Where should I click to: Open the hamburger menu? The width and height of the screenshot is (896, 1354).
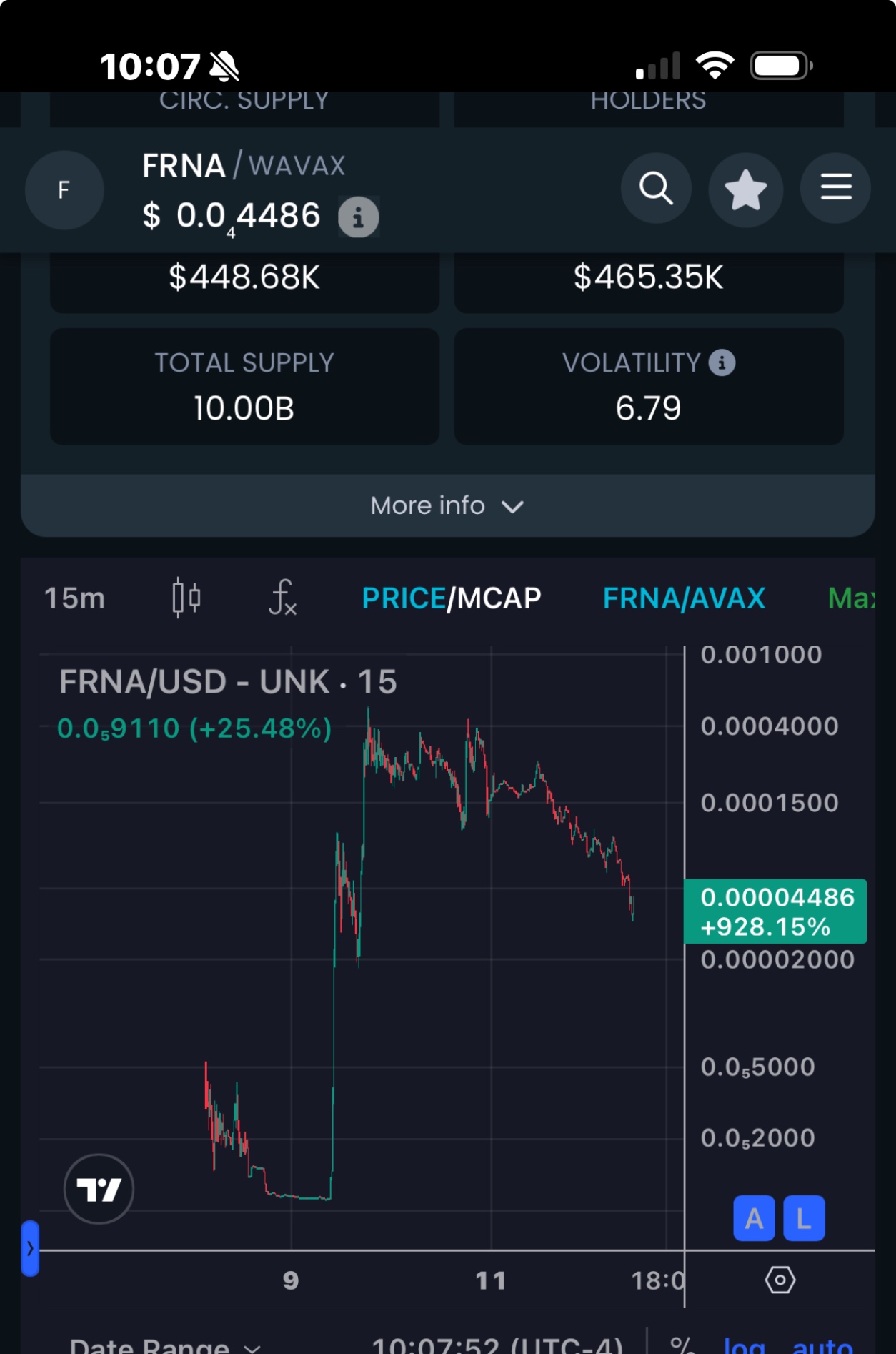(x=835, y=189)
